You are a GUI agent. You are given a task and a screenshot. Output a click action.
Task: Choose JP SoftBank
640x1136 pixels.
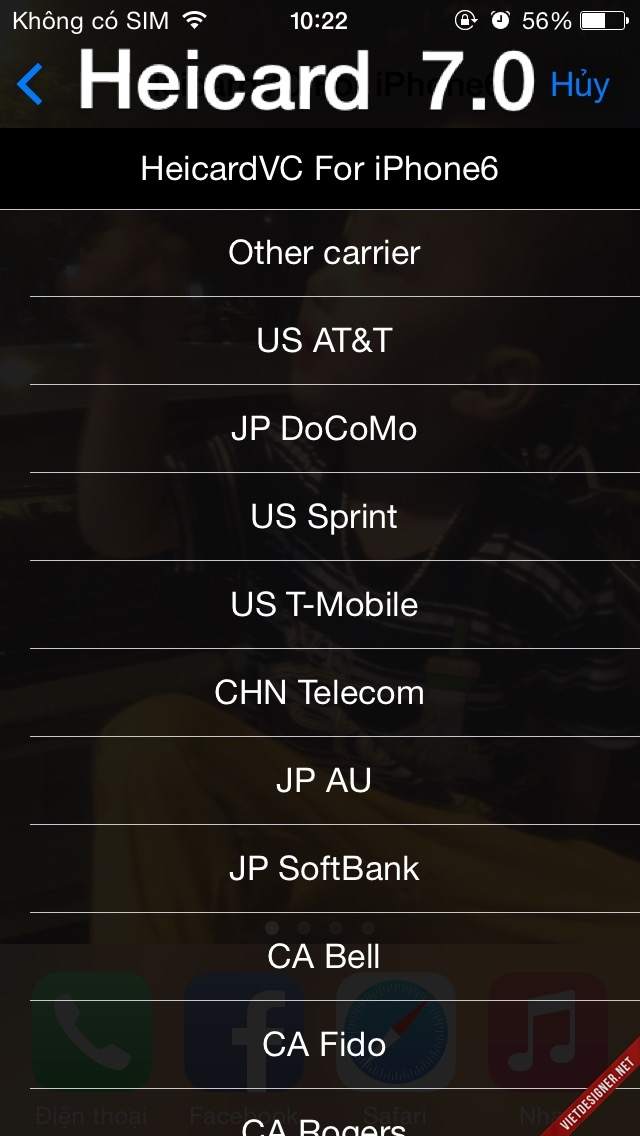[320, 869]
